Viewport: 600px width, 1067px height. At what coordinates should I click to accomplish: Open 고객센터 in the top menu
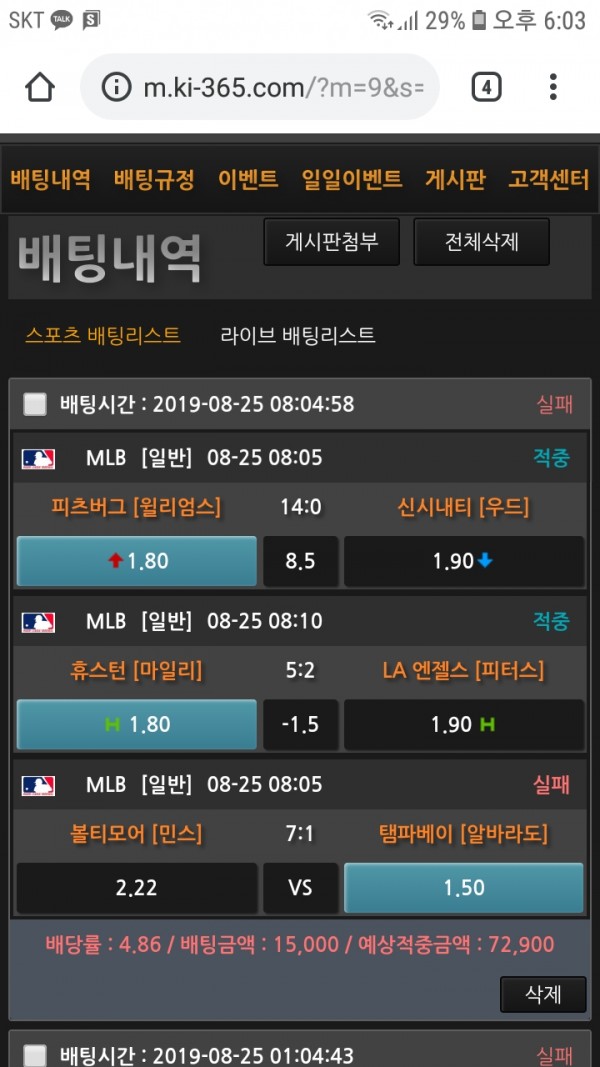click(x=548, y=180)
